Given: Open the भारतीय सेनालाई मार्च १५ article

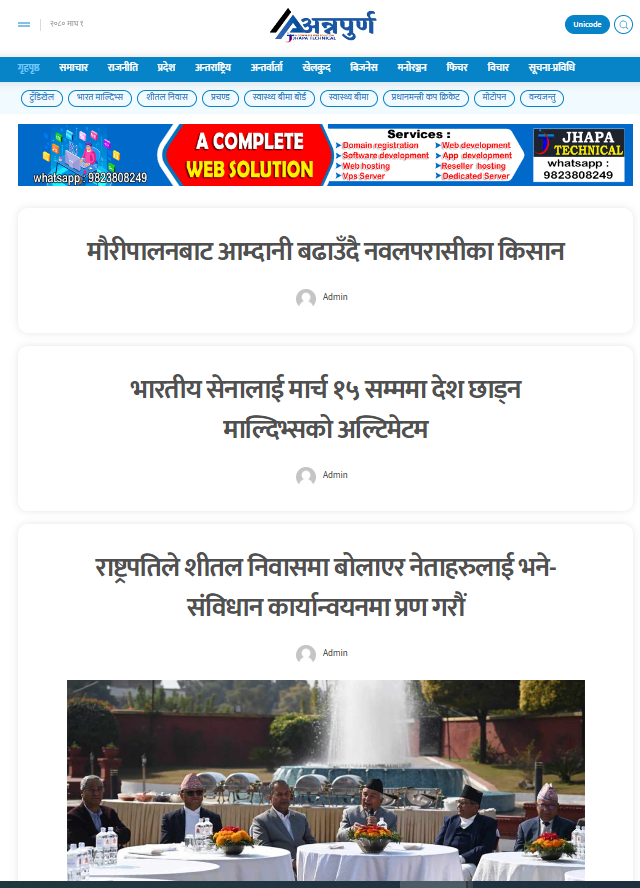Looking at the screenshot, I should point(325,408).
